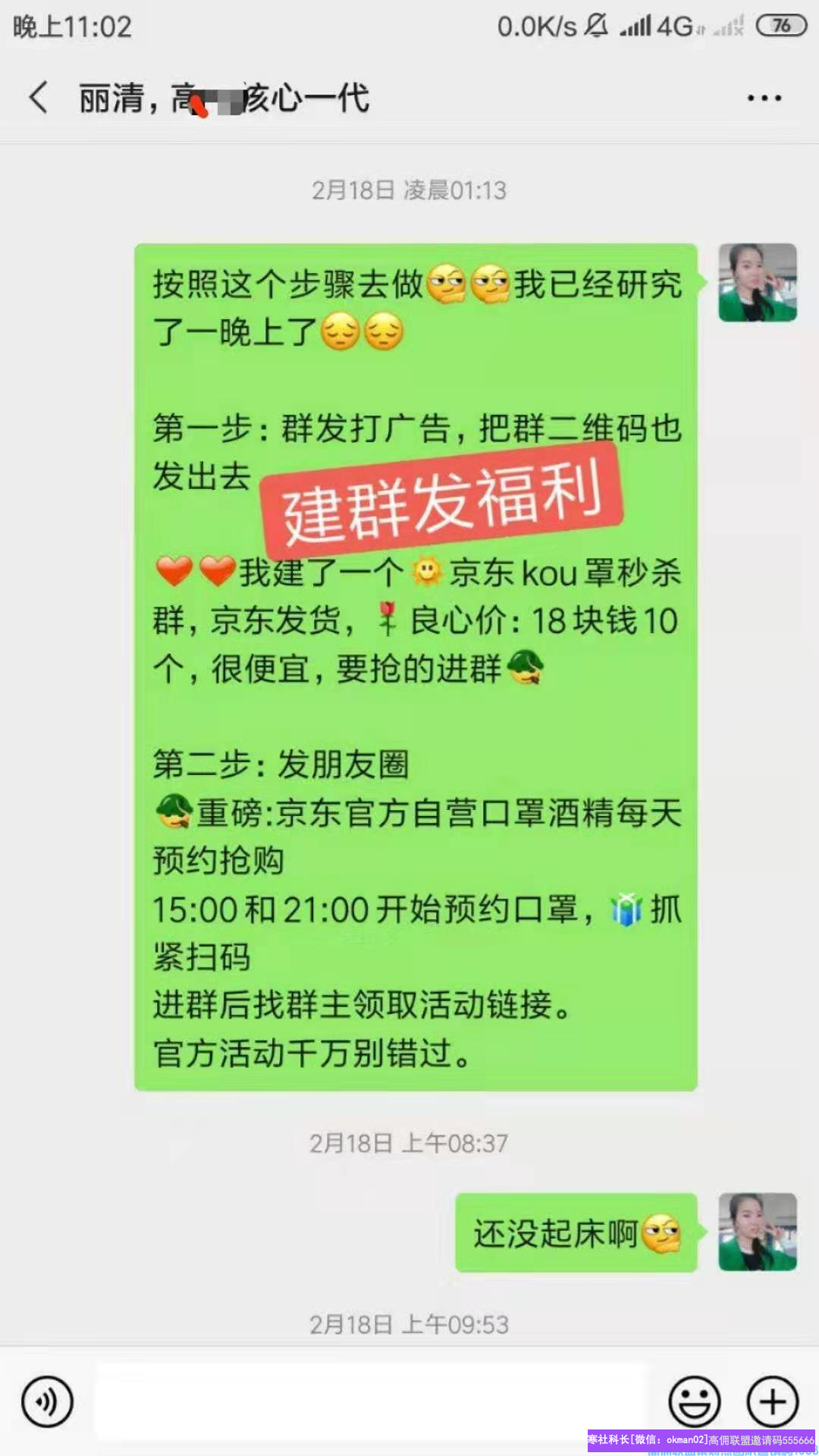Screen dimensions: 819x1456
Task: Open the plus attachments menu
Action: click(x=773, y=1401)
